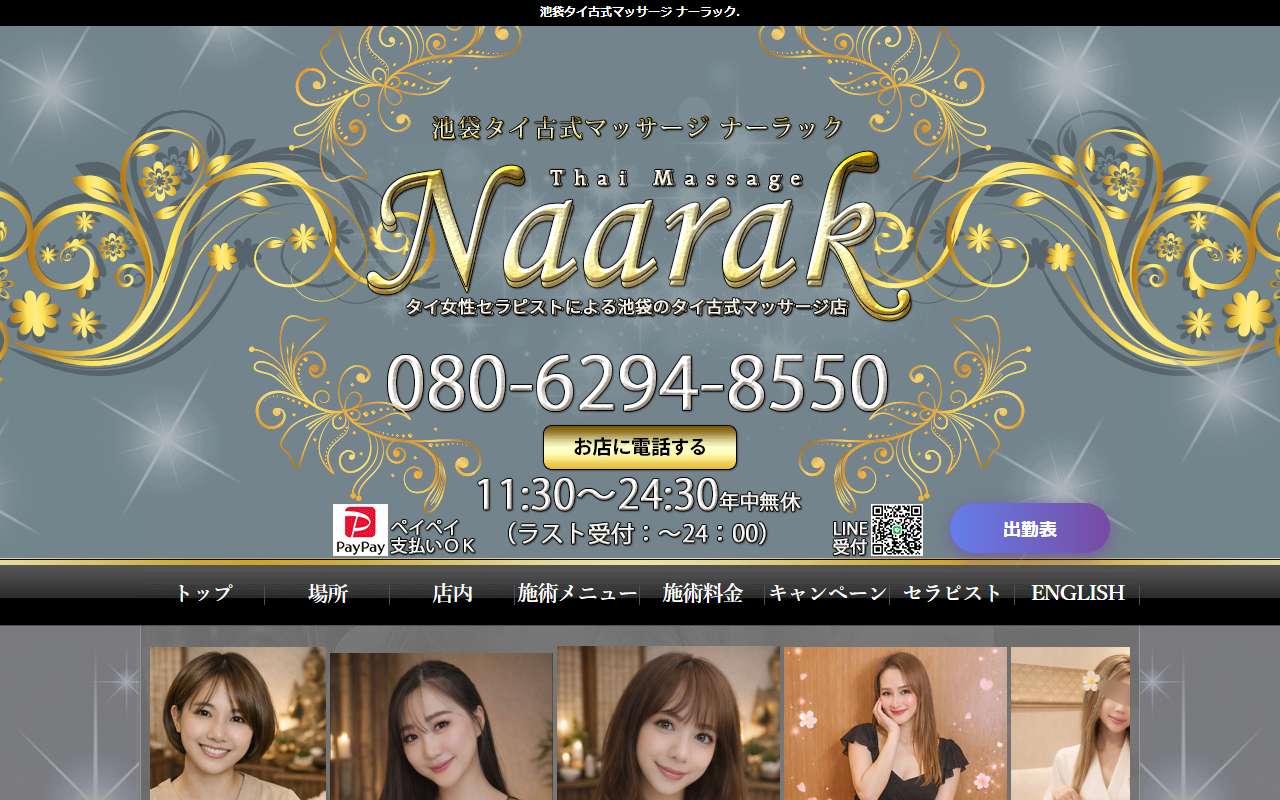Tap the お店に電話する call button

point(640,447)
